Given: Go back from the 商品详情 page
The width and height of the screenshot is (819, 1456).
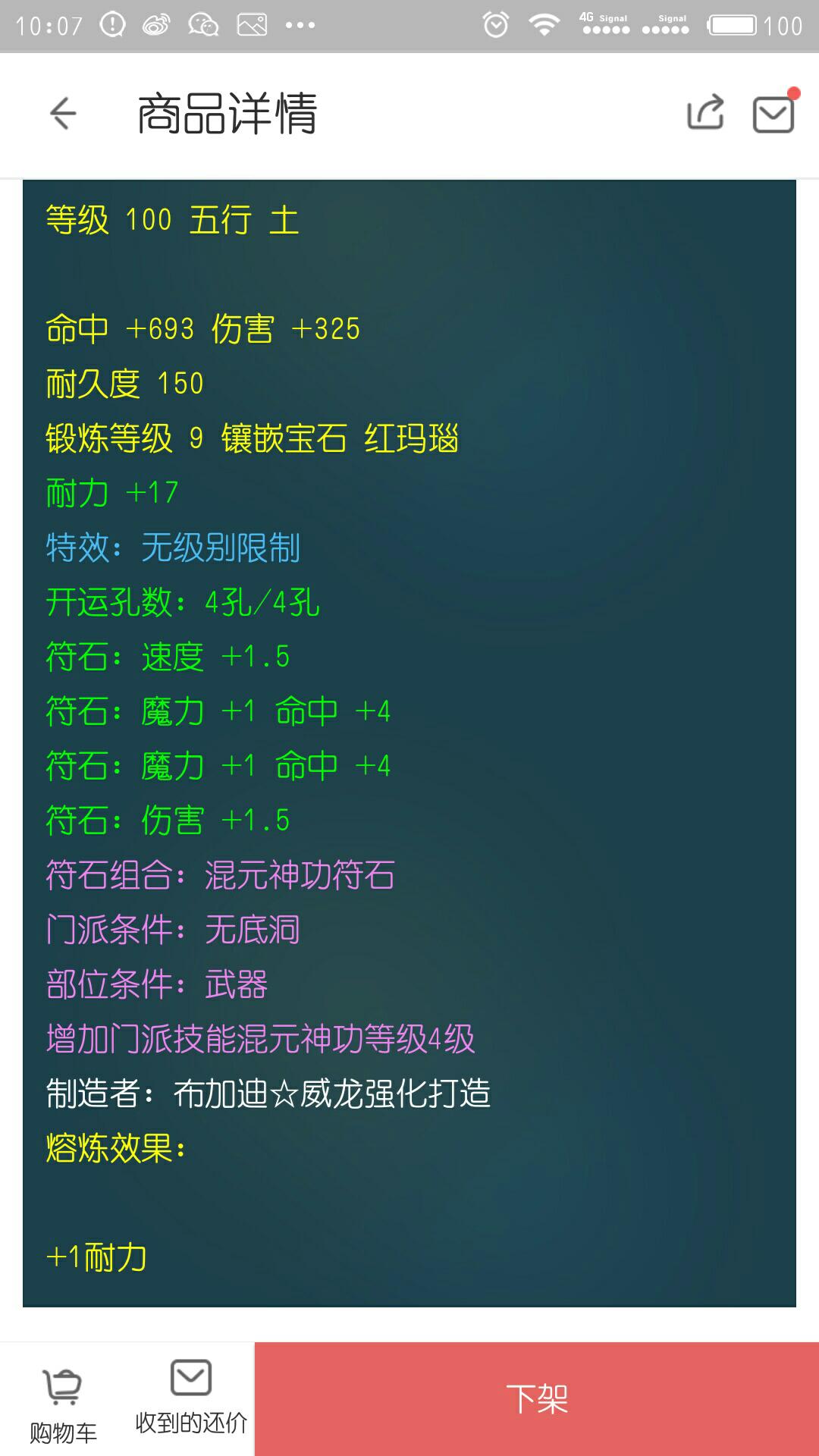Looking at the screenshot, I should tap(63, 114).
